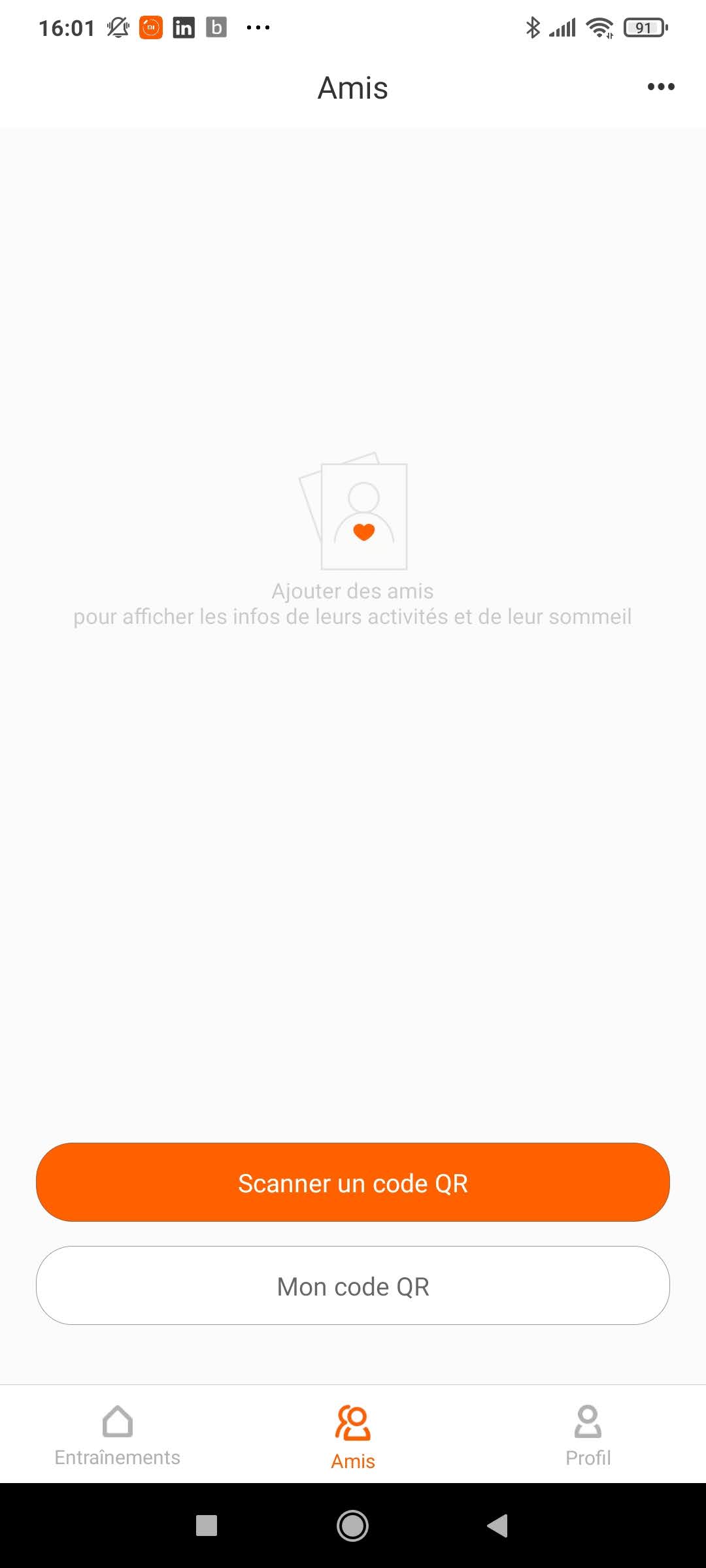Go to the Profil tab

click(x=588, y=1435)
